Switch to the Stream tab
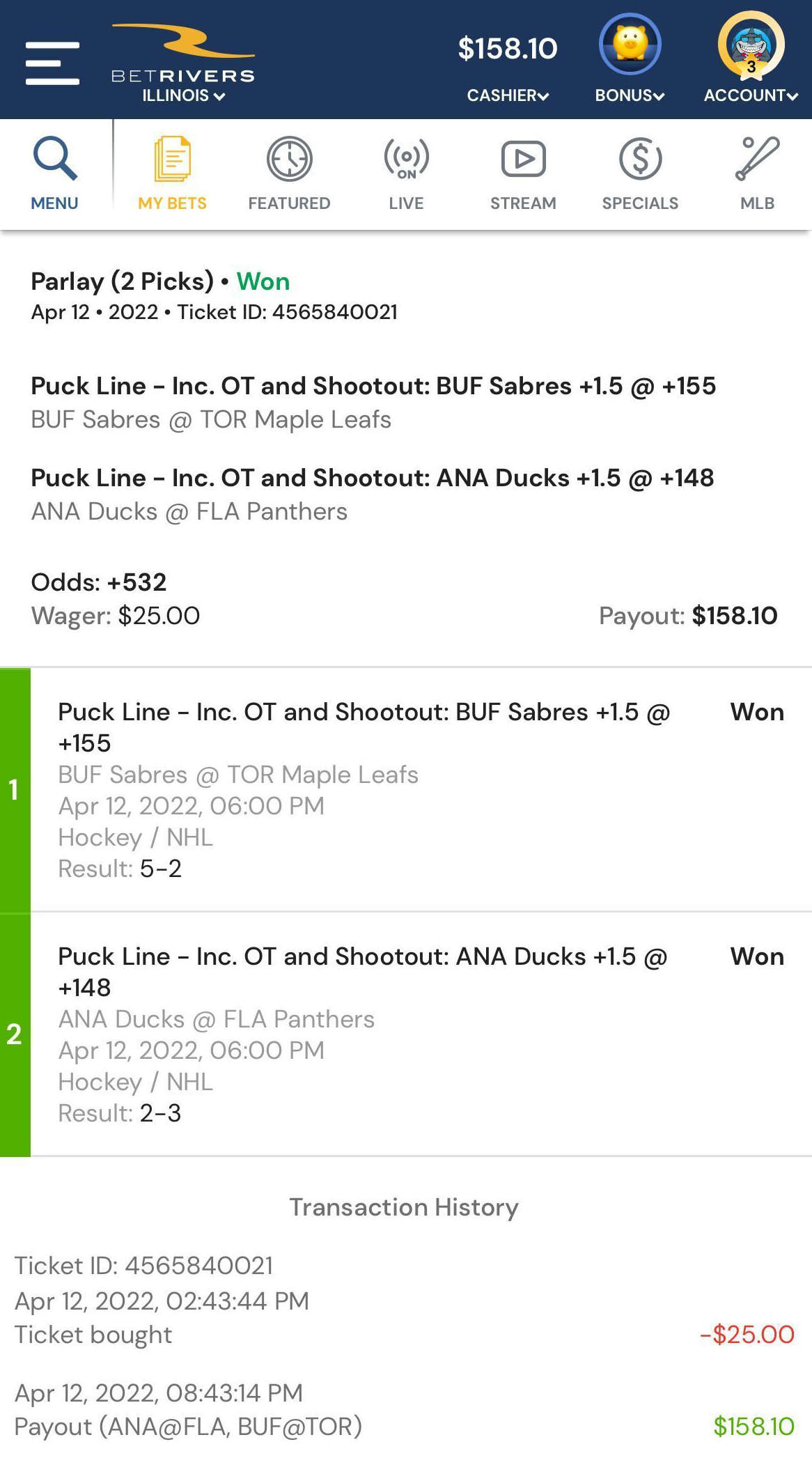 pyautogui.click(x=523, y=174)
